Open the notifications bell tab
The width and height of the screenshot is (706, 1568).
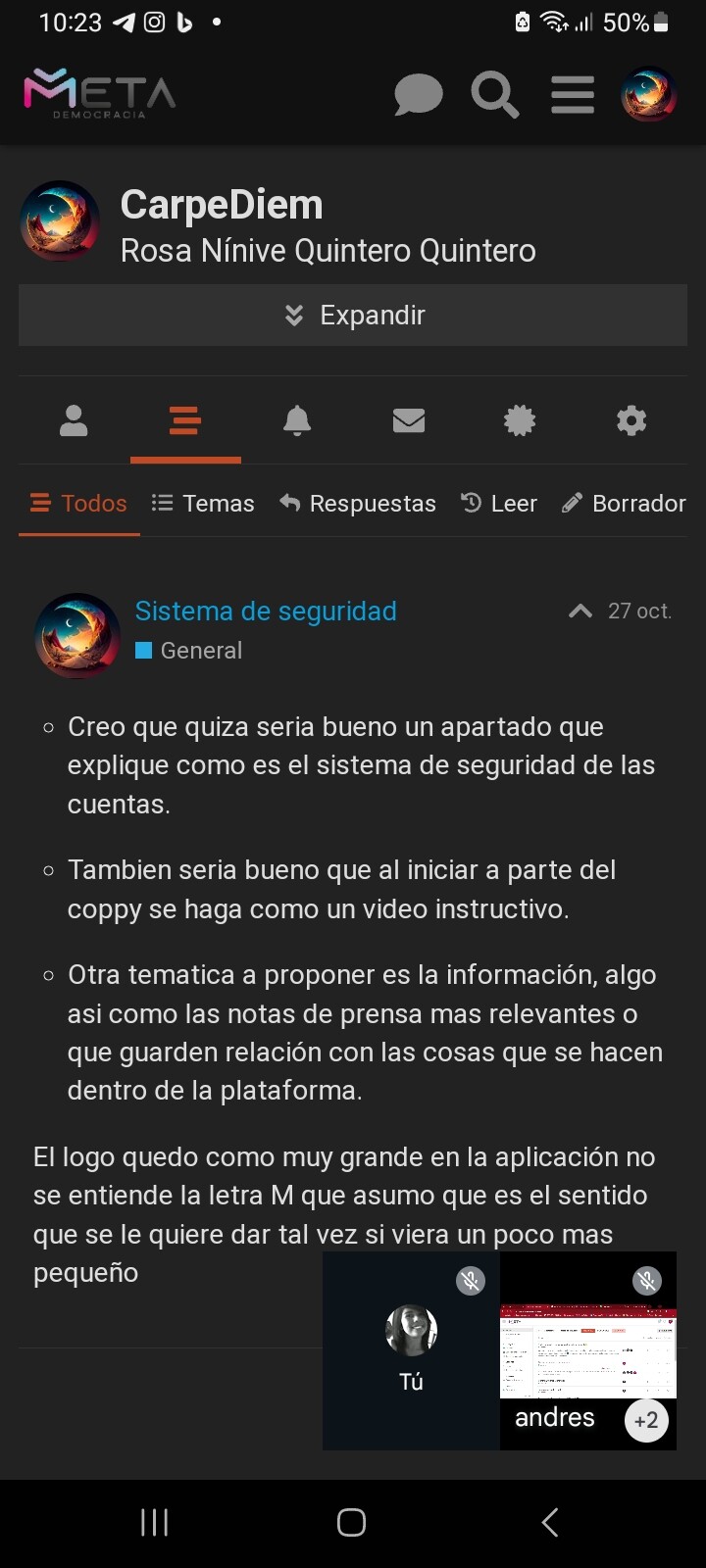(297, 421)
